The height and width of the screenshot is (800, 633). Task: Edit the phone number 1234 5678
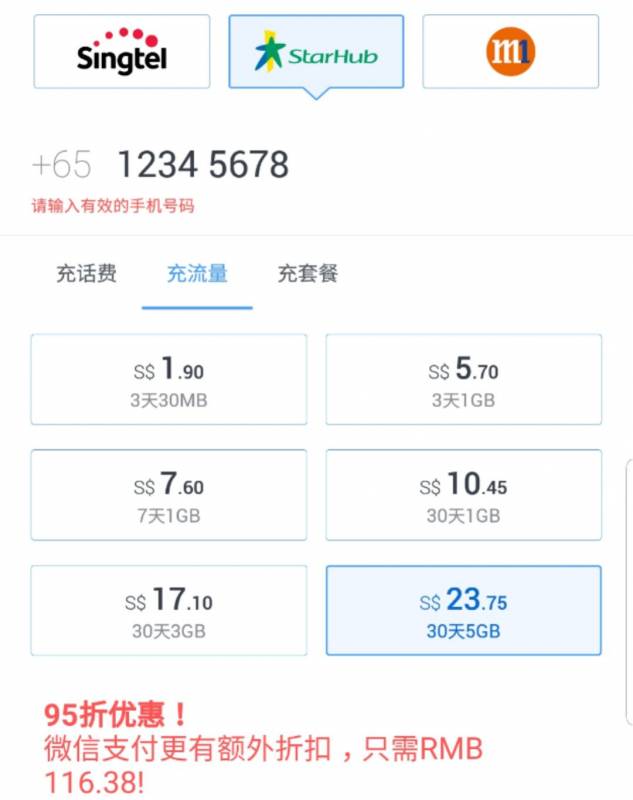pyautogui.click(x=203, y=165)
